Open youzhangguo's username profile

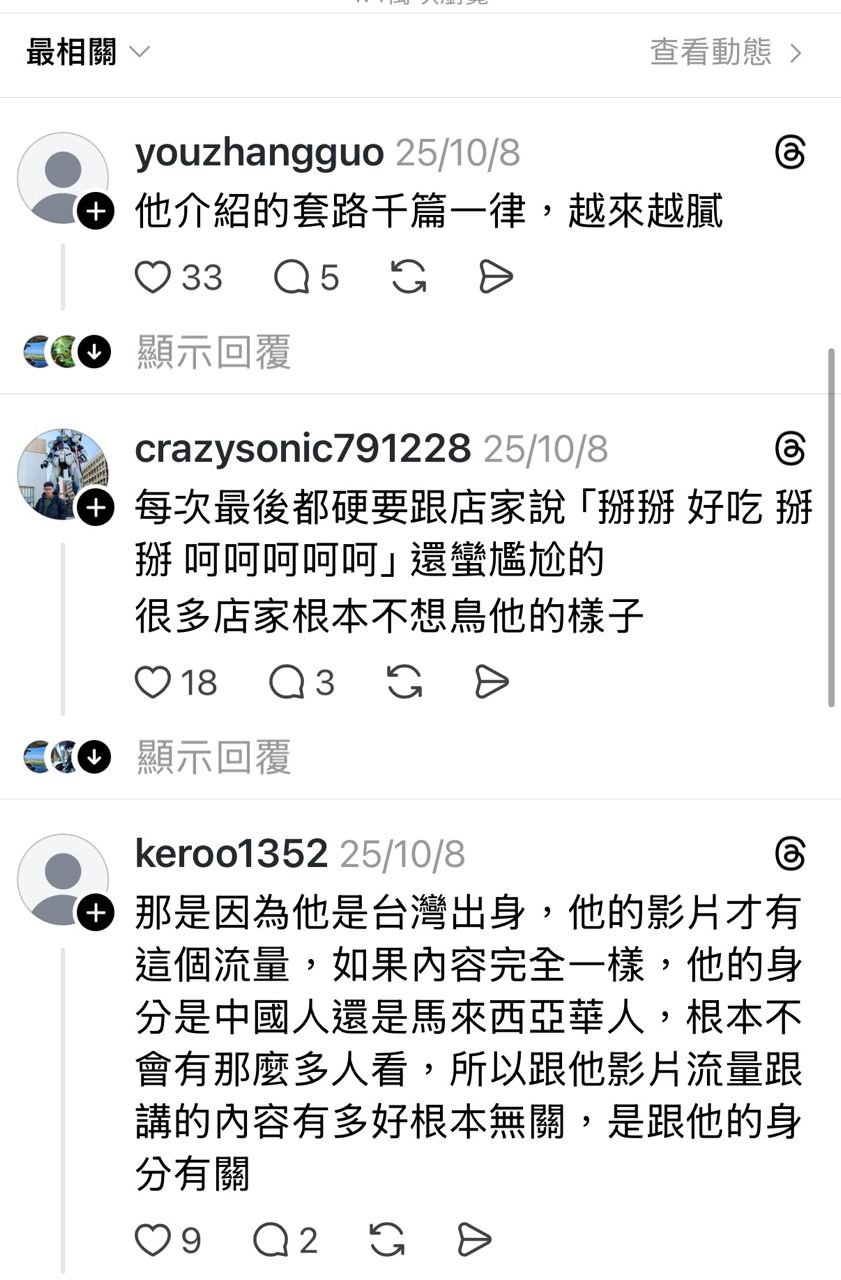259,153
